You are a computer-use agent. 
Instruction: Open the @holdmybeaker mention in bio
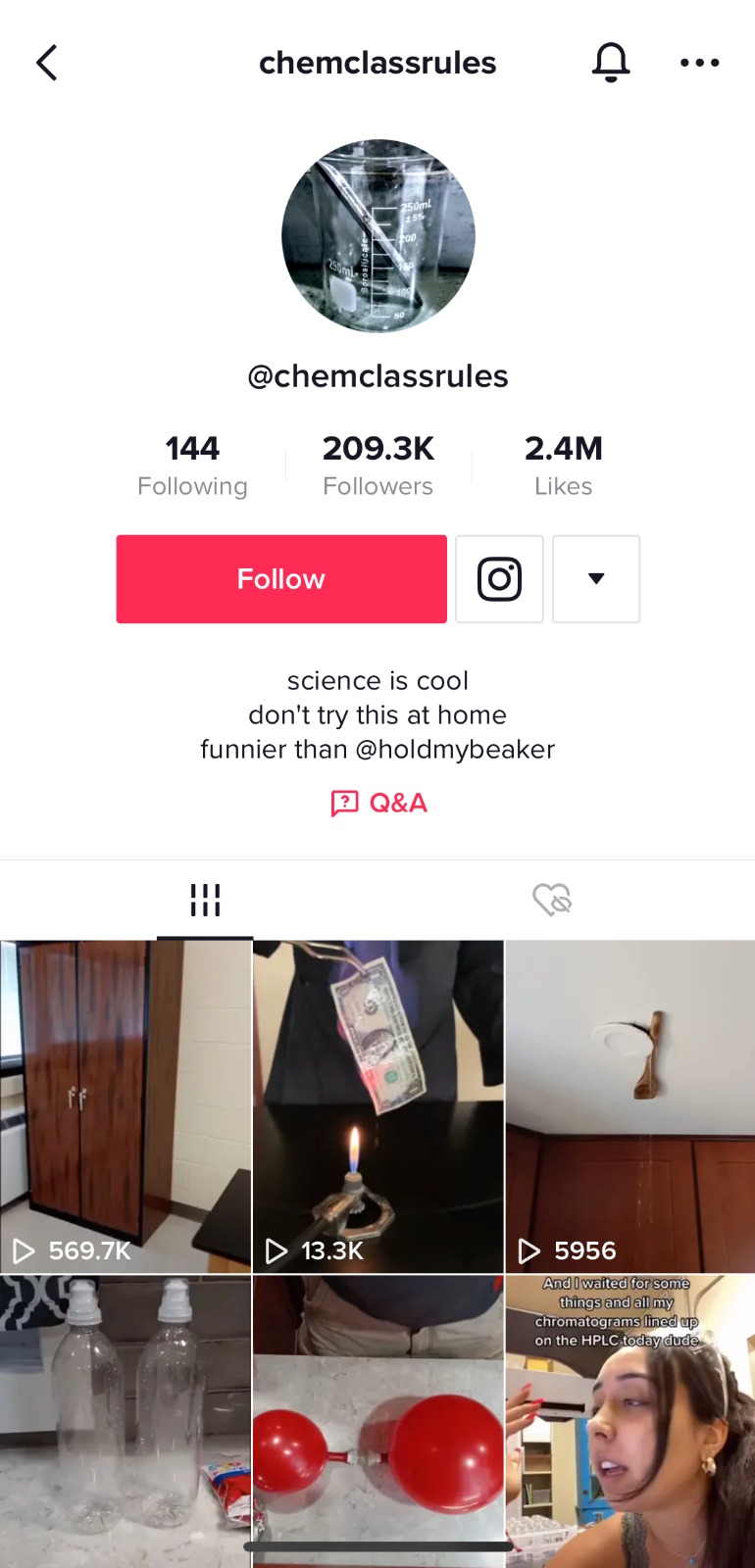[455, 750]
